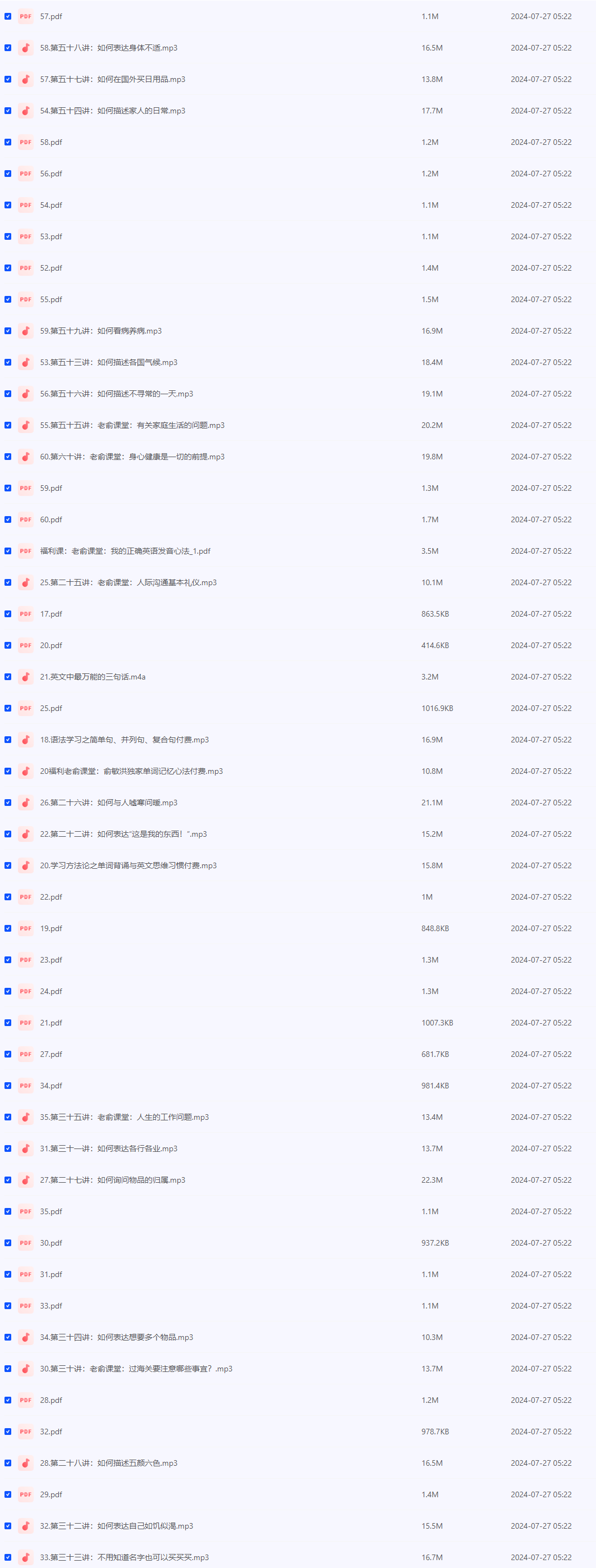
Task: Open 18.语法学习之简单句、并列句、复合句付费.mp3
Action: 124,740
